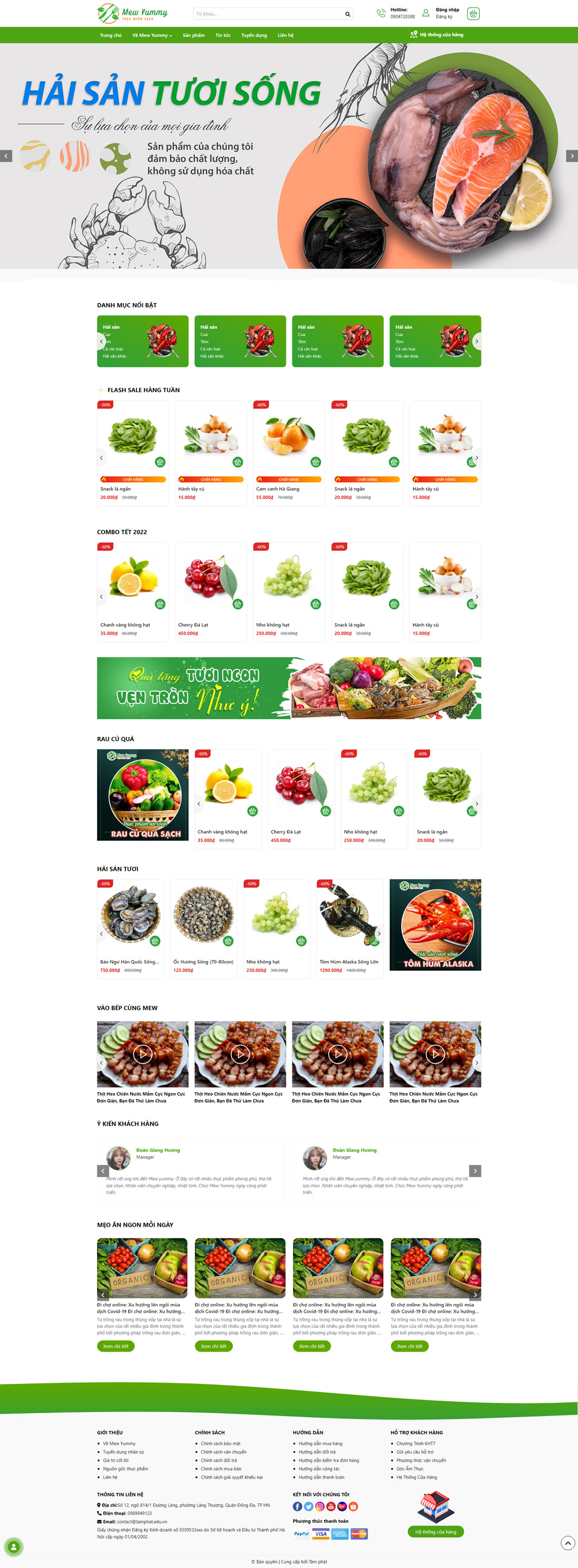Switch to the Tin tức page
Screen dimensions: 578x1568
coord(223,35)
